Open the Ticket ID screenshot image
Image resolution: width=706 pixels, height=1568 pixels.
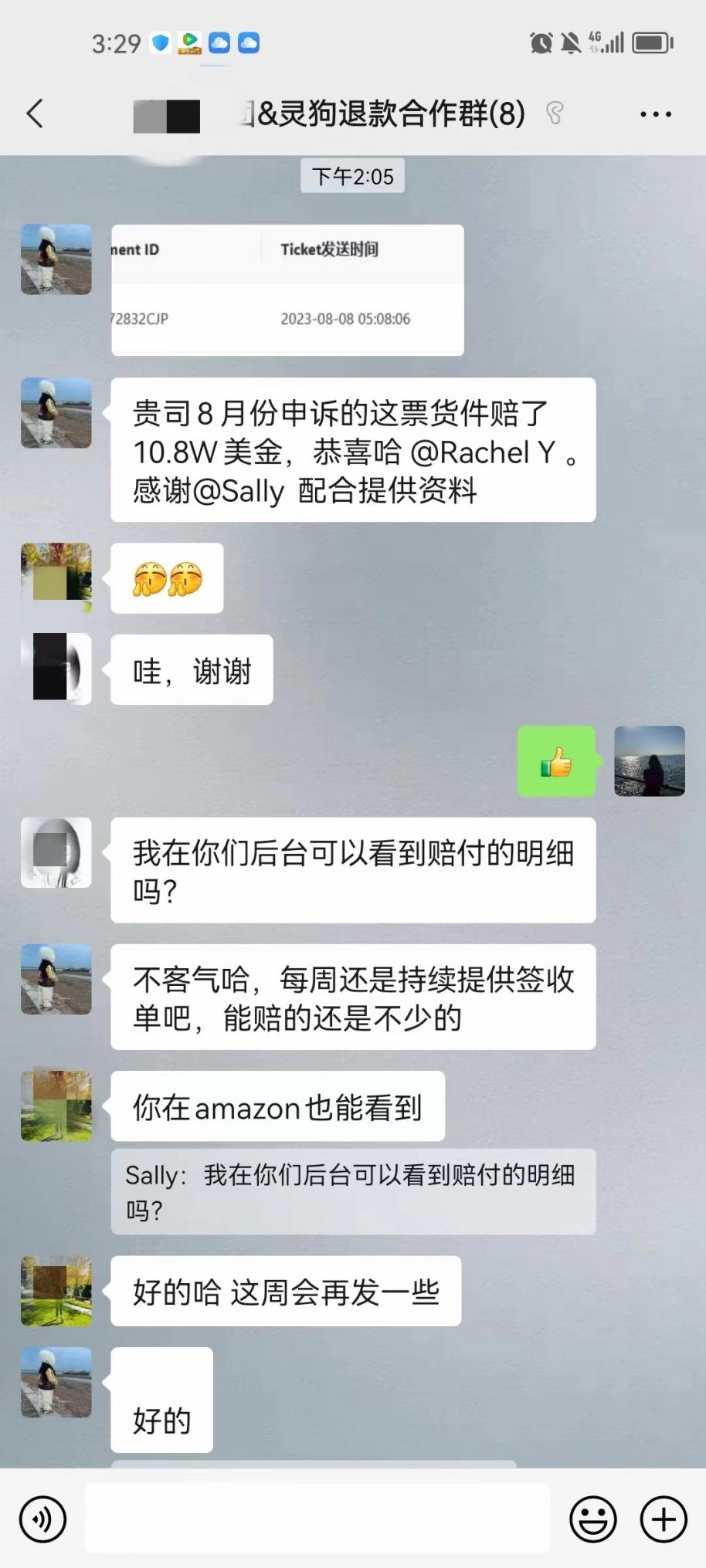(x=287, y=291)
